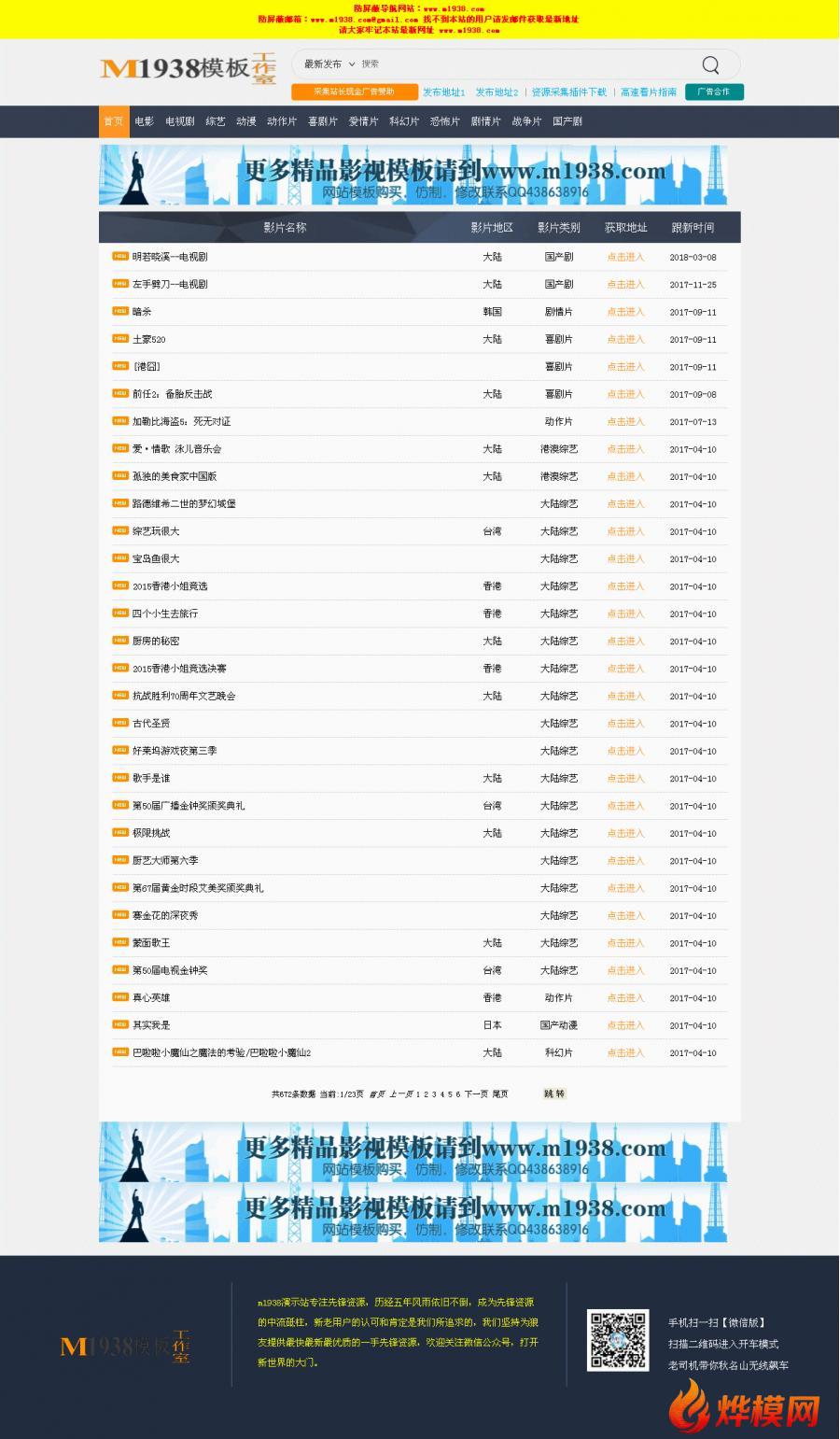Viewport: 840px width, 1439px height.
Task: Open the 暗杀 movie entry
Action: coord(141,312)
